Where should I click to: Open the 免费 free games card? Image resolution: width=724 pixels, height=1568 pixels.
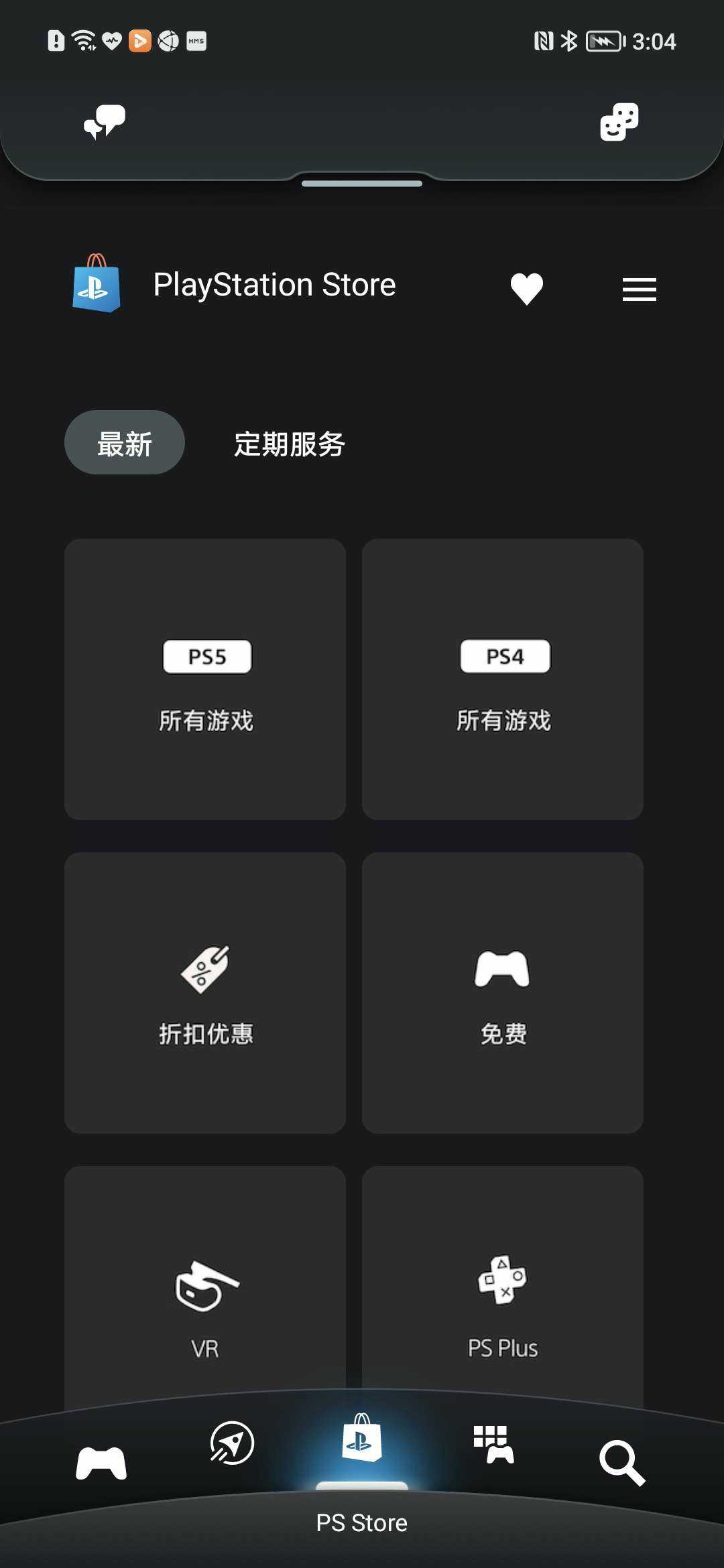click(503, 993)
